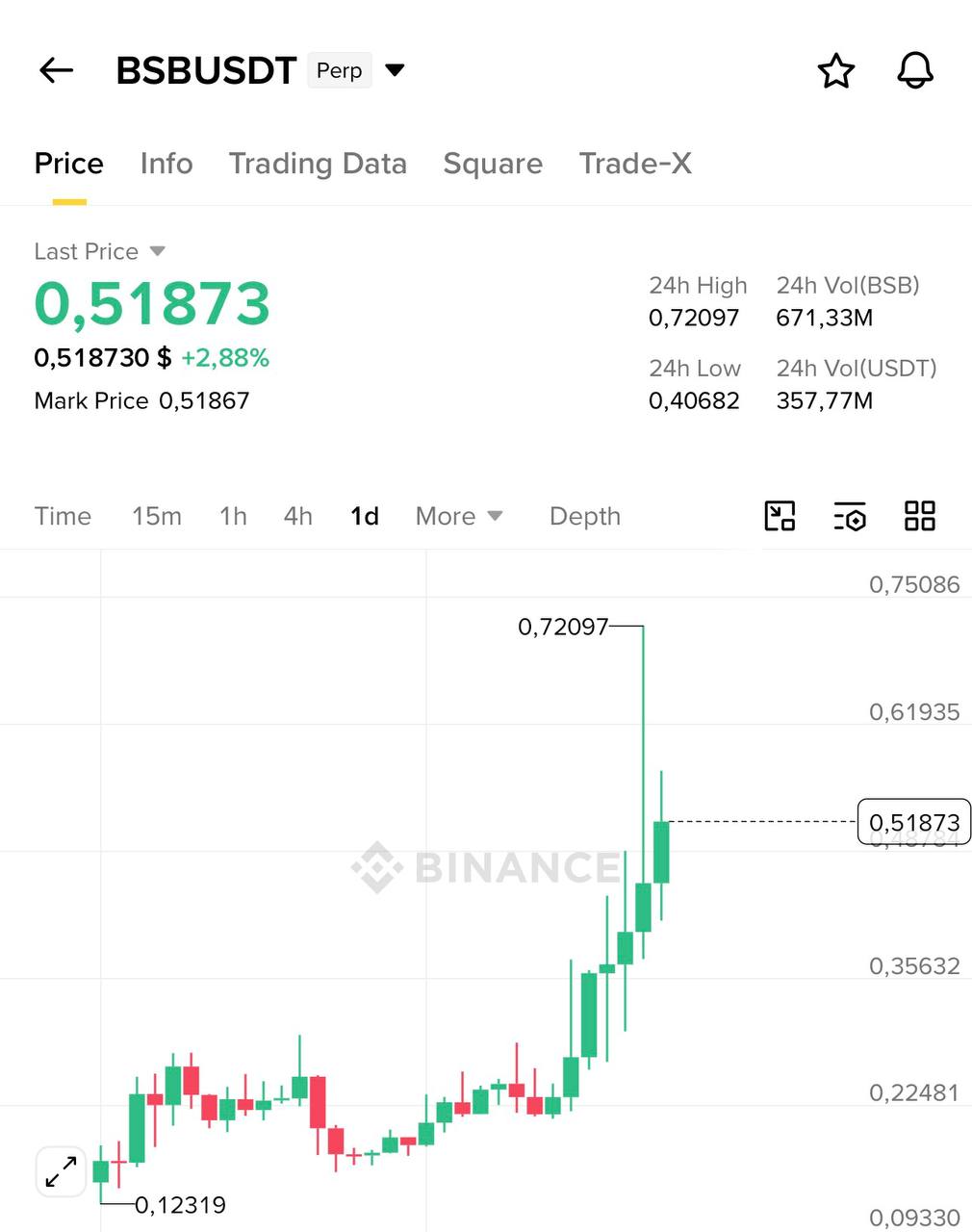Switch to the Info tab
972x1232 pixels.
(x=166, y=164)
